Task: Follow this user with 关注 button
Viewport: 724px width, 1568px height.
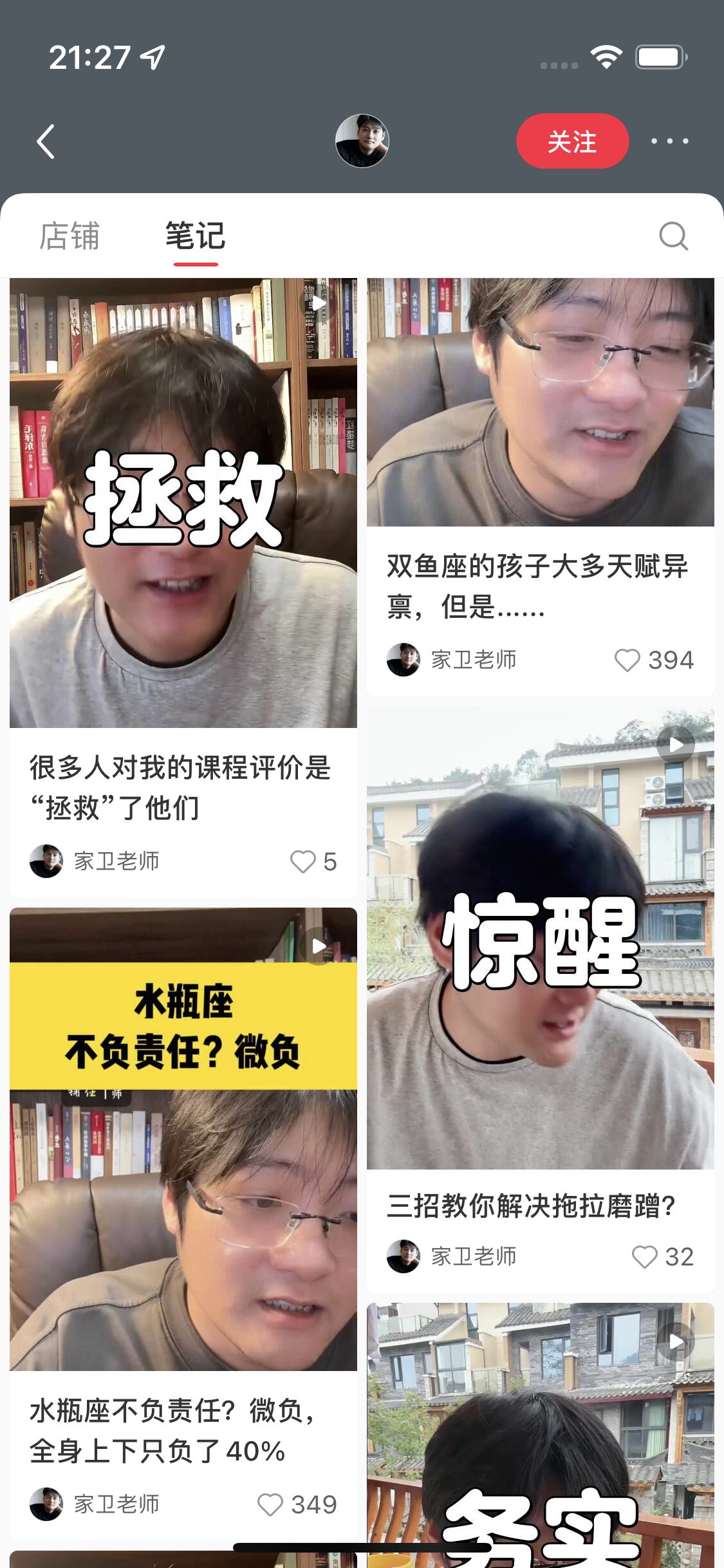Action: coord(571,141)
